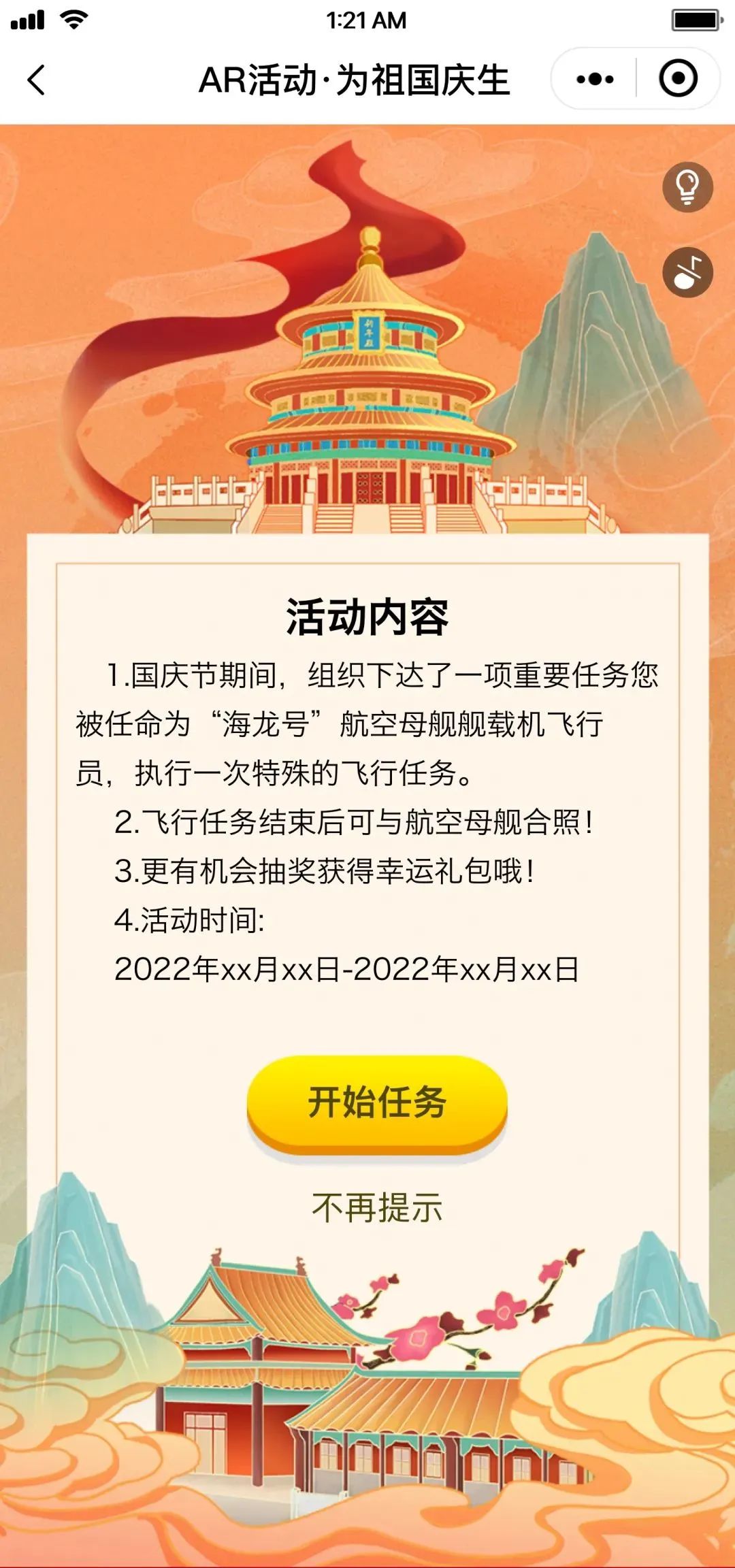The height and width of the screenshot is (1568, 735).
Task: Select 不再提示 to stop showing this
Action: [x=377, y=1208]
